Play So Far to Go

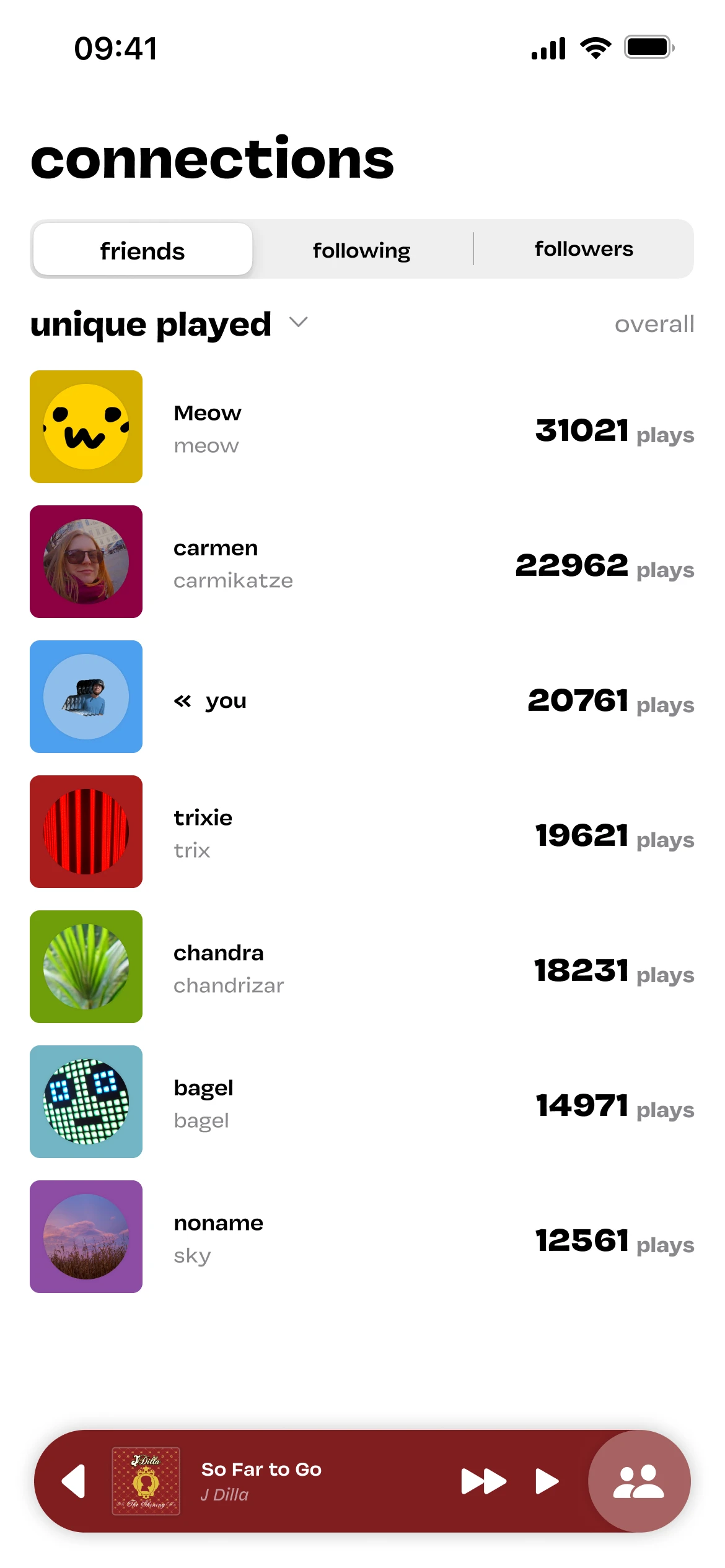(x=547, y=1481)
